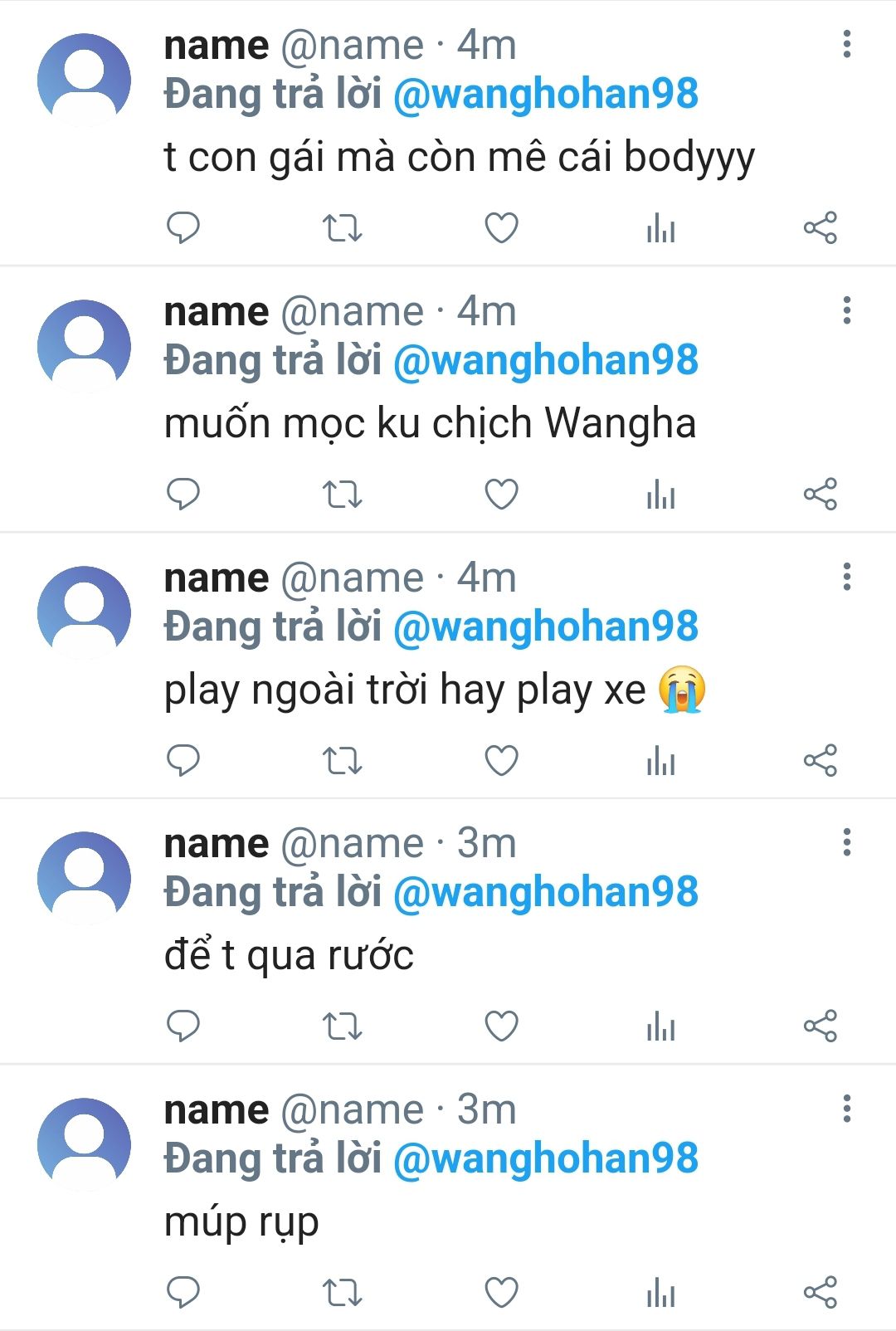The width and height of the screenshot is (896, 1331).
Task: Comment on the "muốn mọc ku" reply
Action: [x=183, y=494]
